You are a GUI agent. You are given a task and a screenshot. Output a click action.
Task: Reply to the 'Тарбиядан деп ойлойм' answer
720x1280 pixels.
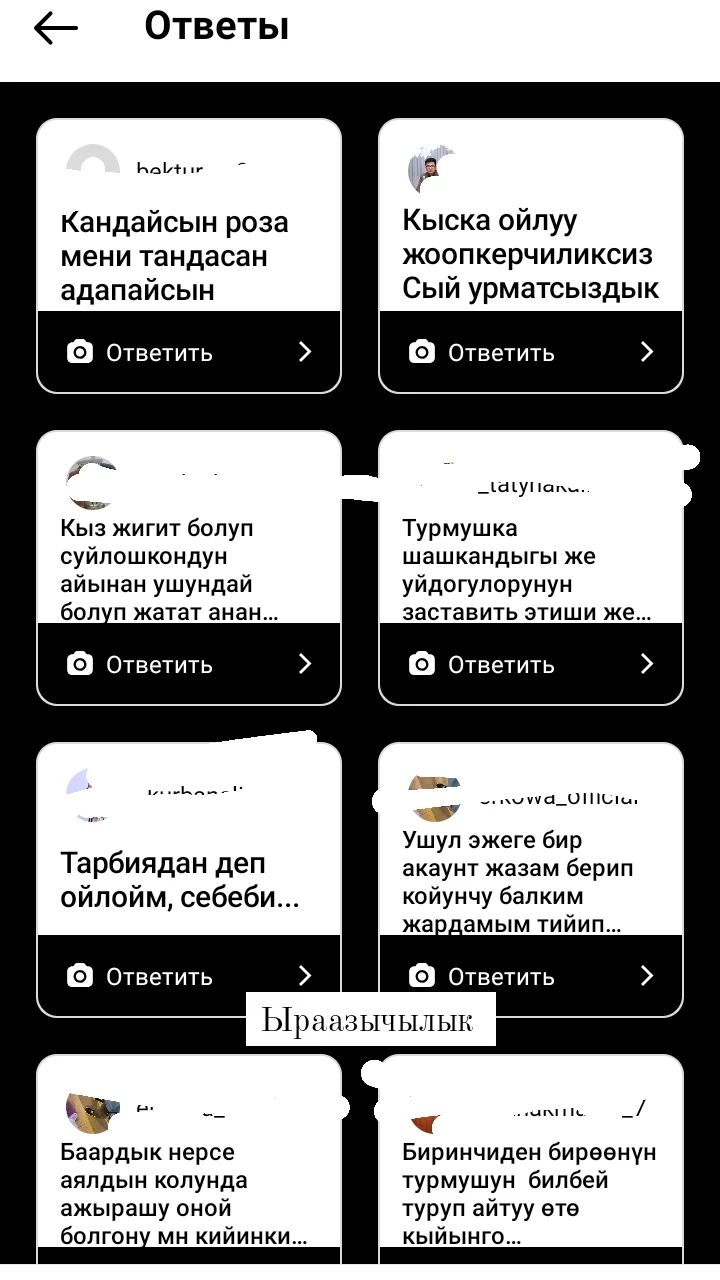click(189, 976)
